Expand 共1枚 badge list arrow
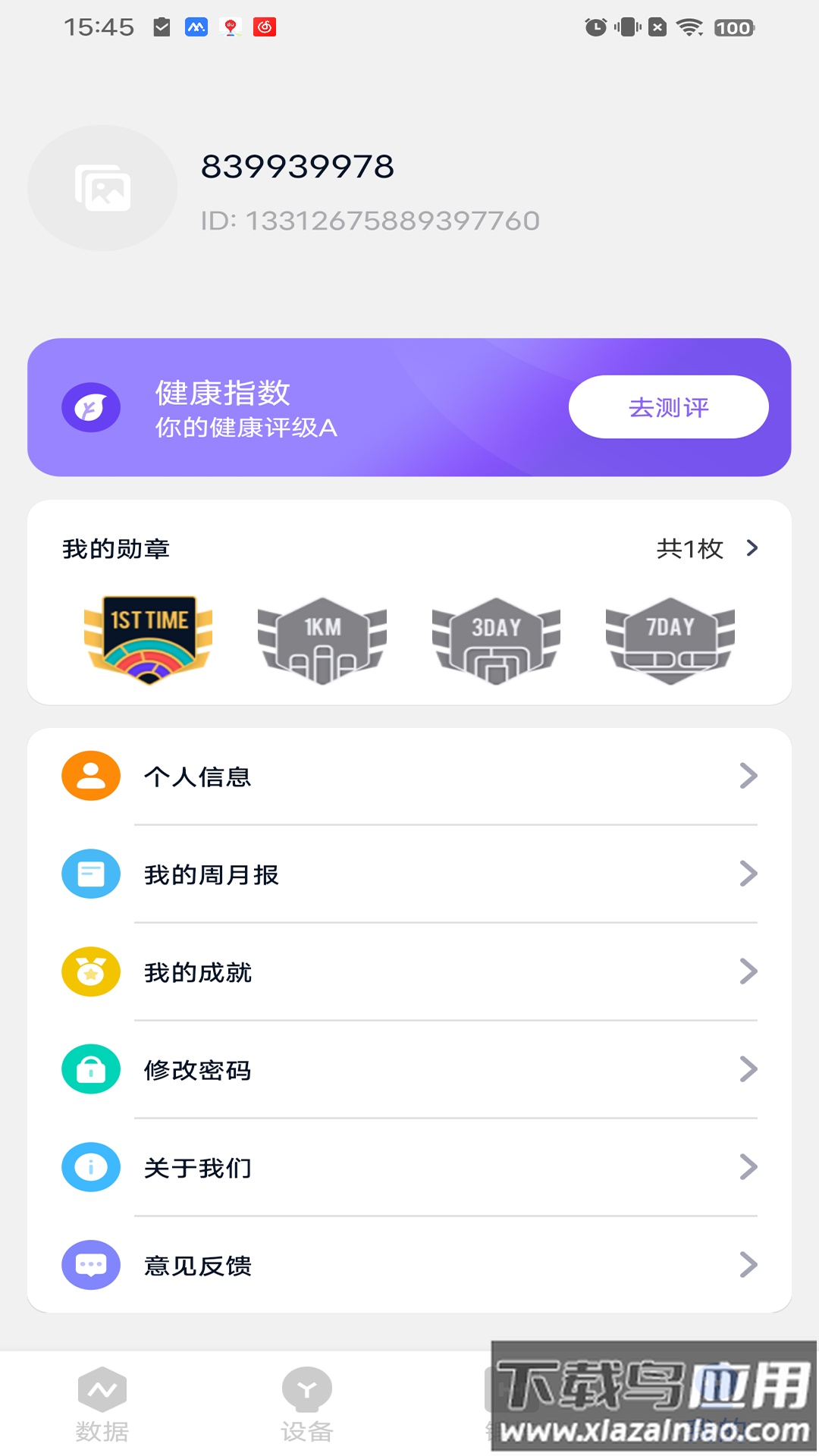The image size is (819, 1456). coord(752,548)
